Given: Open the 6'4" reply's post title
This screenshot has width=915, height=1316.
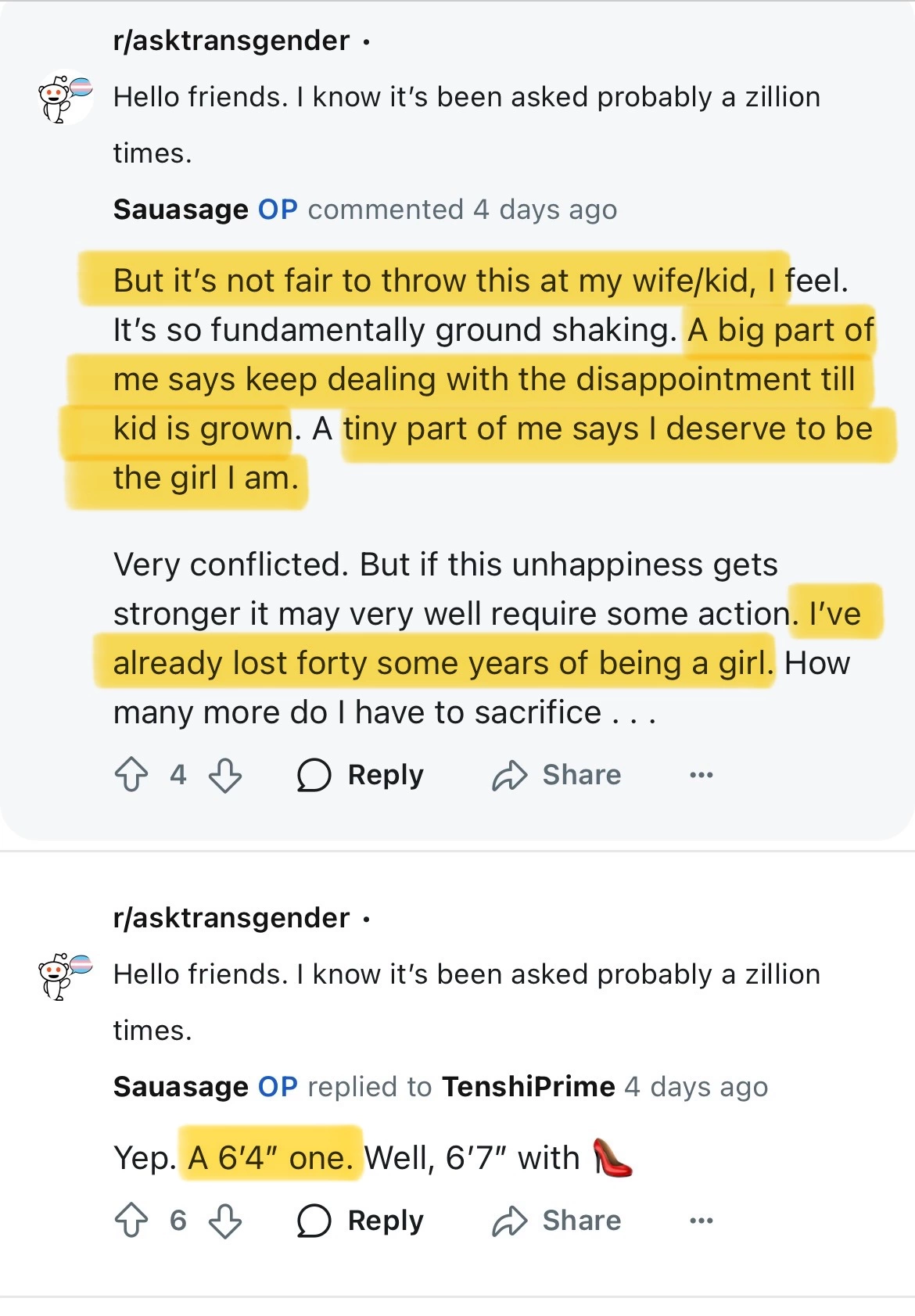Looking at the screenshot, I should 466,975.
